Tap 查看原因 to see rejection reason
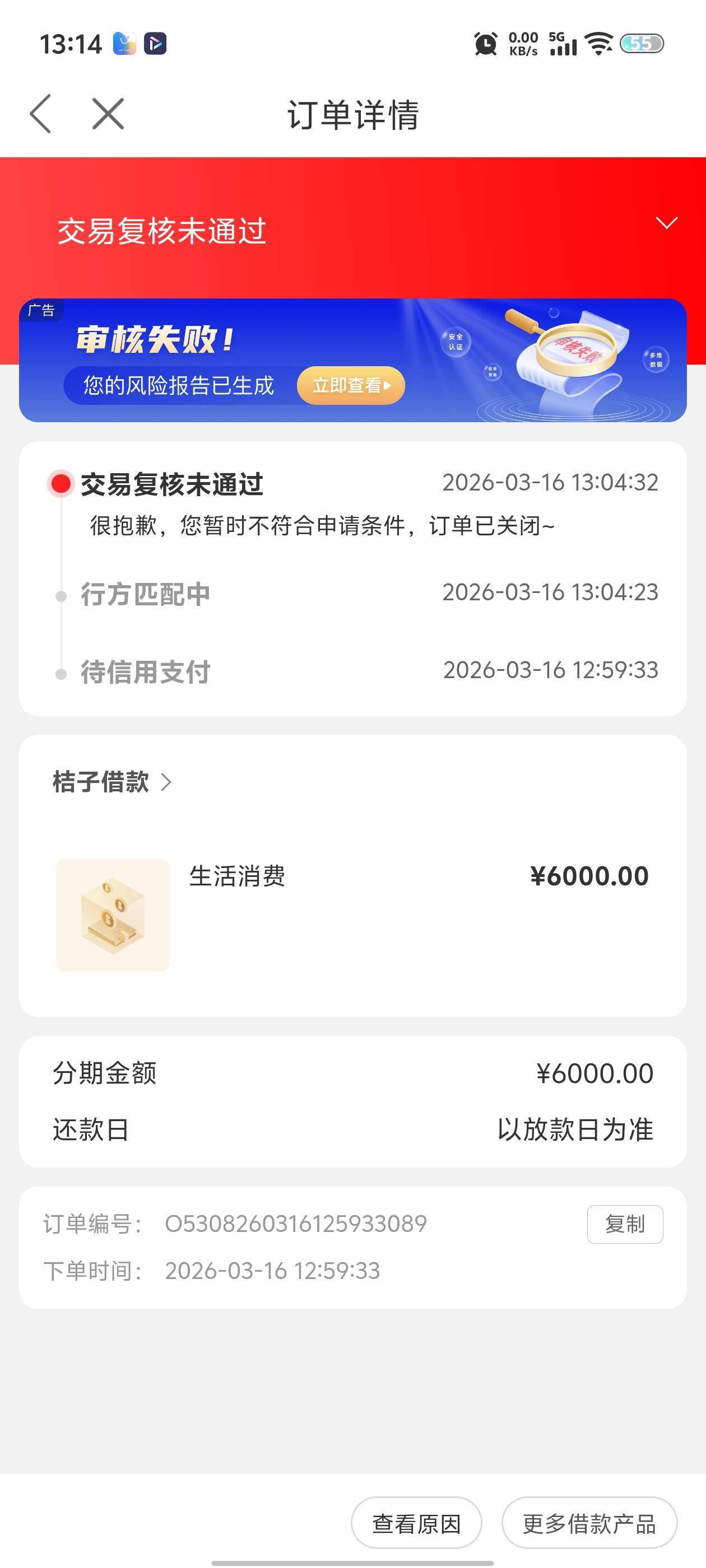The width and height of the screenshot is (706, 1568). tap(416, 1524)
